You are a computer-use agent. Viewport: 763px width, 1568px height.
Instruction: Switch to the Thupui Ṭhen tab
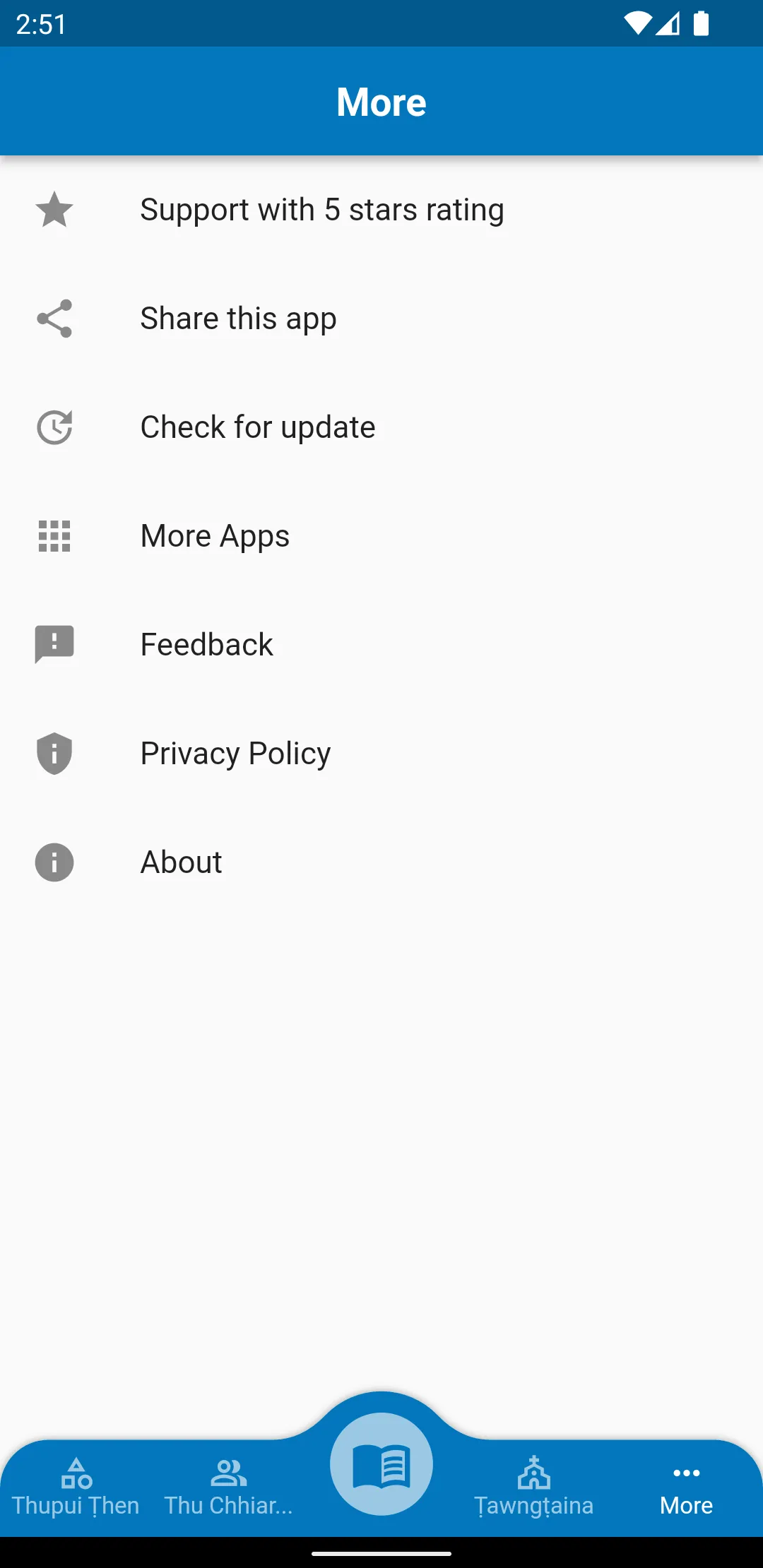click(76, 1487)
